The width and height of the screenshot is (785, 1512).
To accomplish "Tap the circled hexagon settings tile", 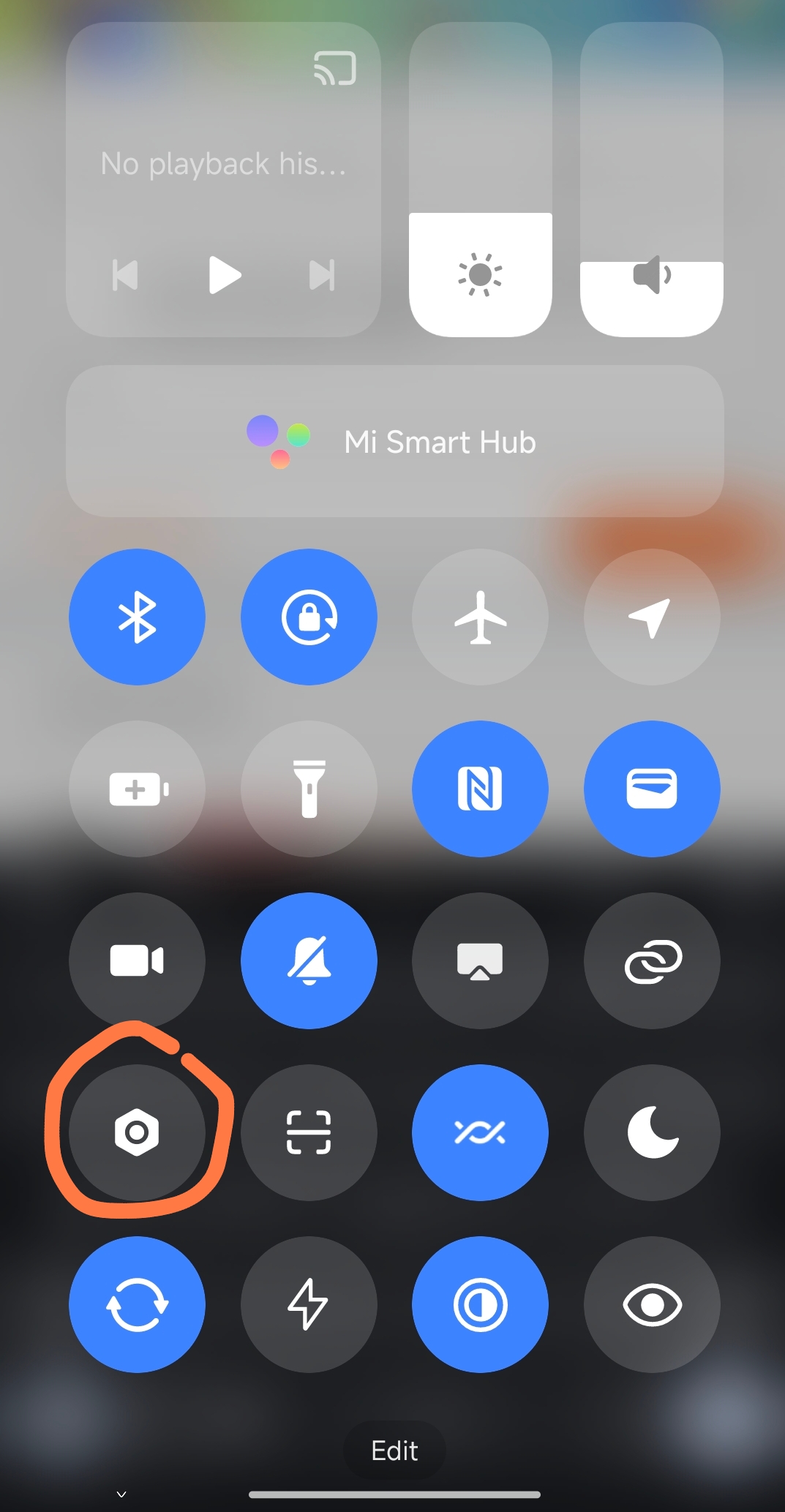I will 137,1132.
